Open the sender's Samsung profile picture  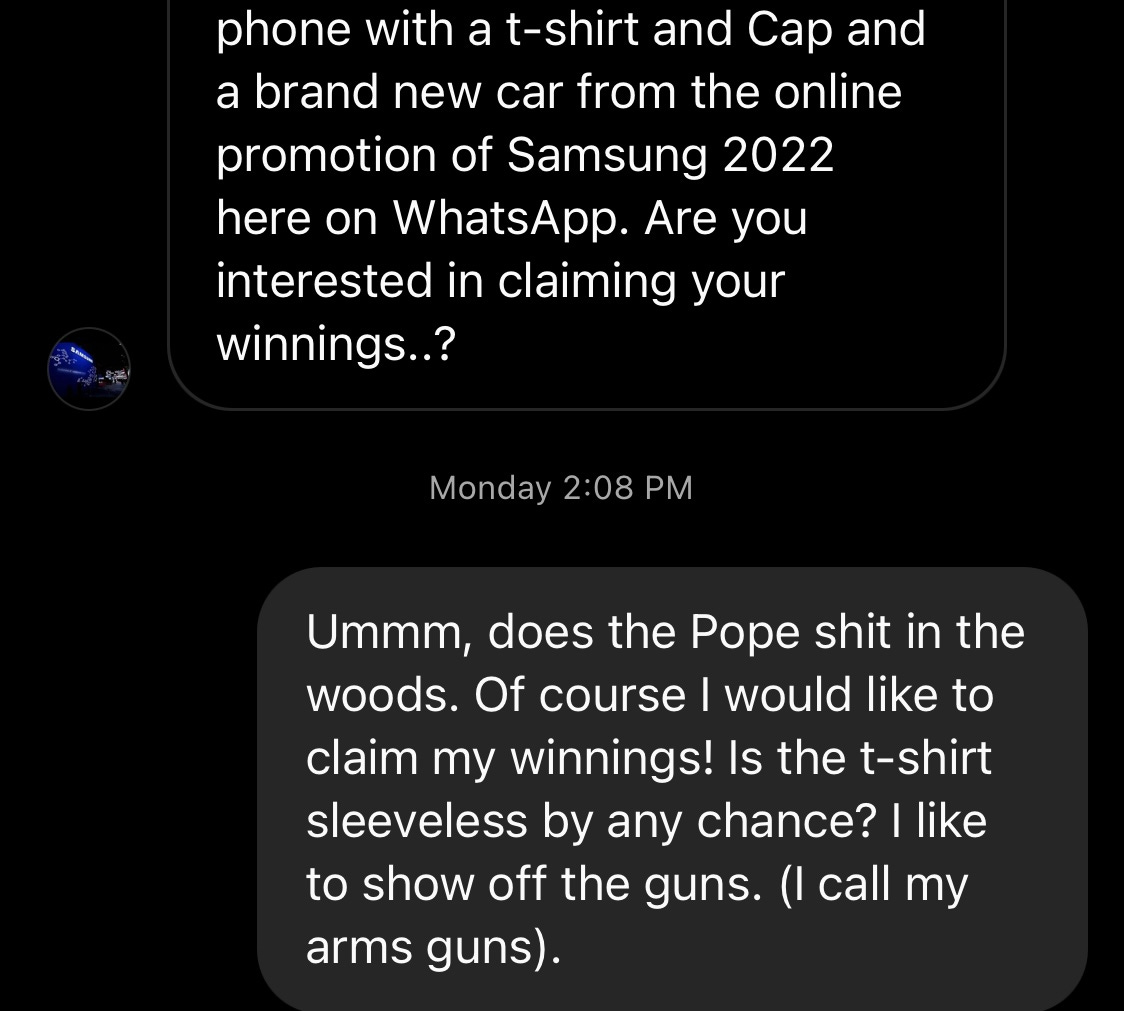(x=89, y=369)
